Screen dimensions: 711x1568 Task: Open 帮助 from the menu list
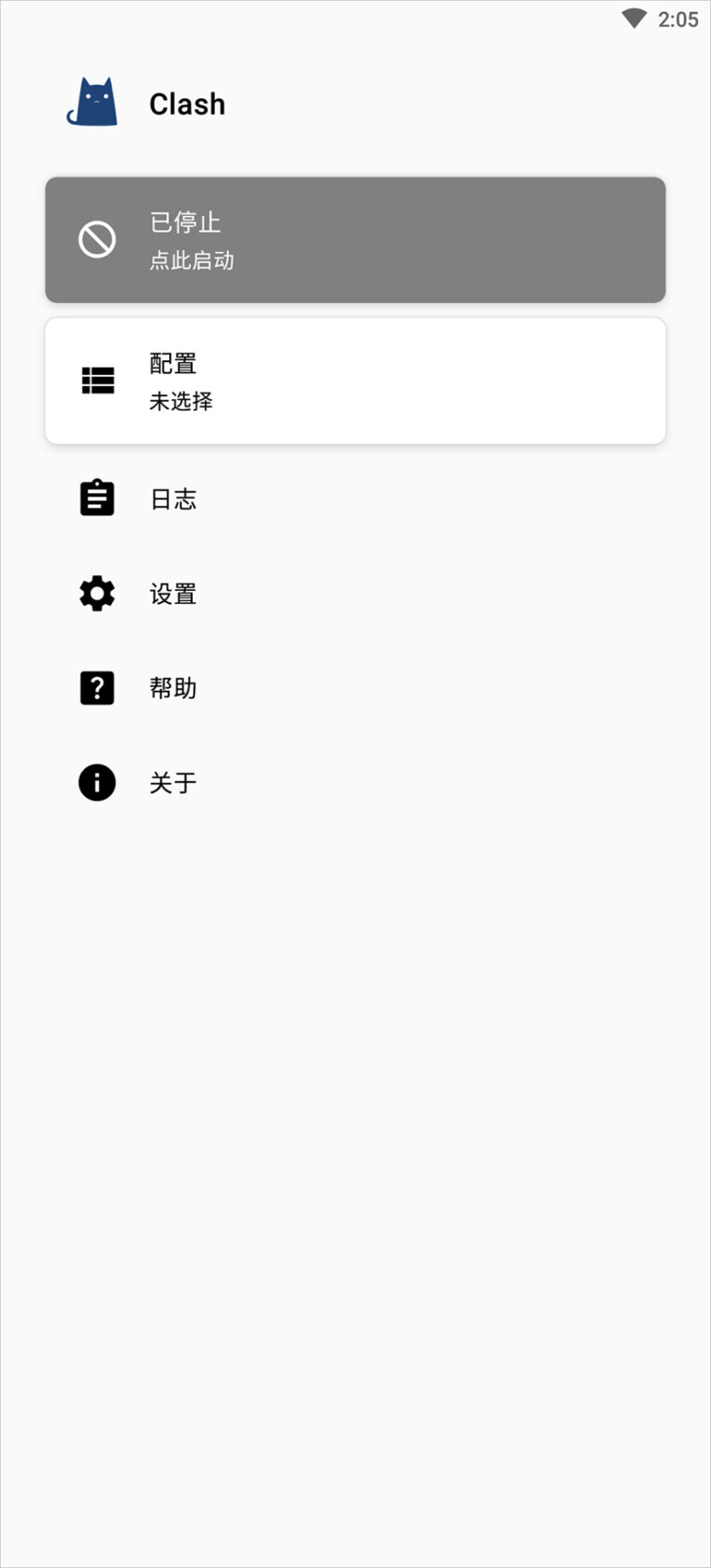(174, 687)
